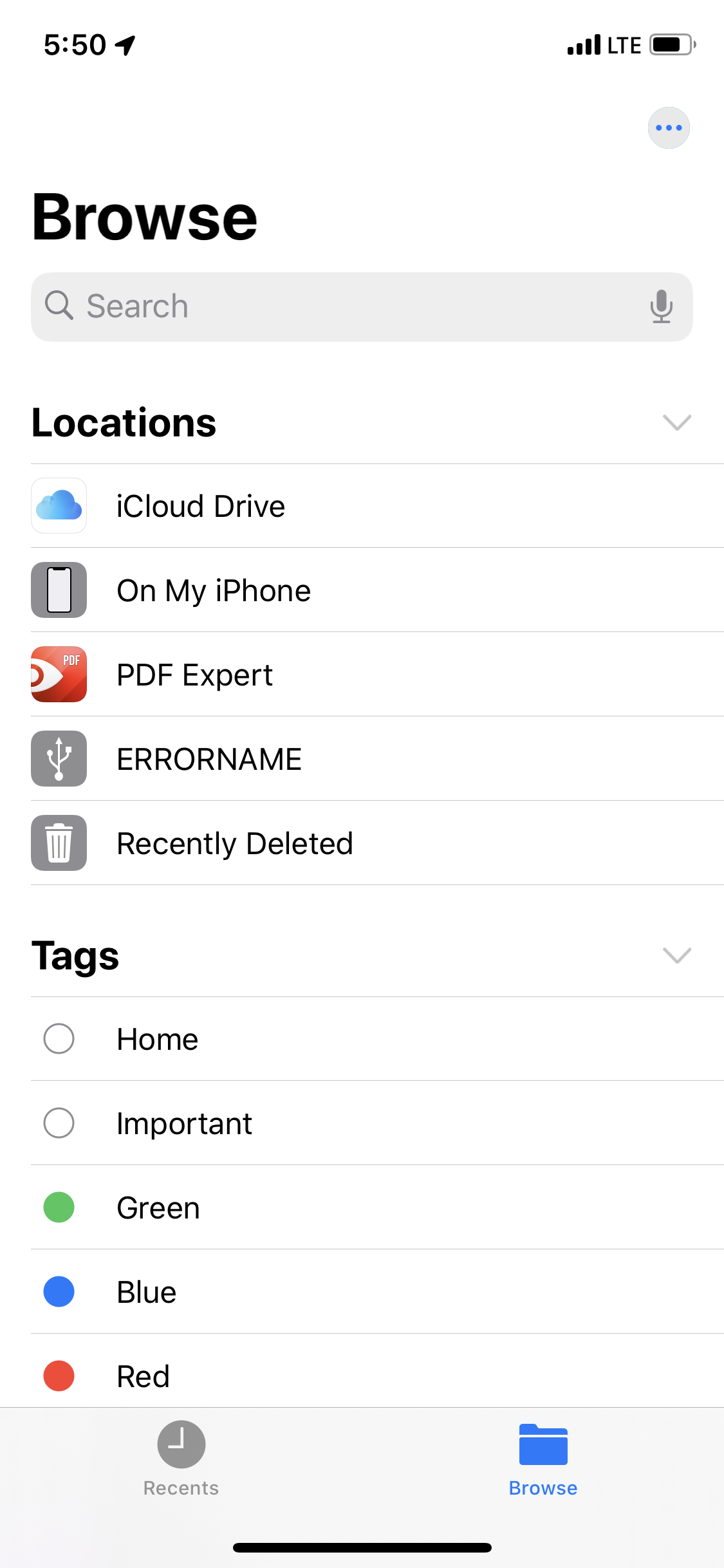Collapse the Locations section
Screen dimensions: 724x1568
pyautogui.click(x=676, y=422)
